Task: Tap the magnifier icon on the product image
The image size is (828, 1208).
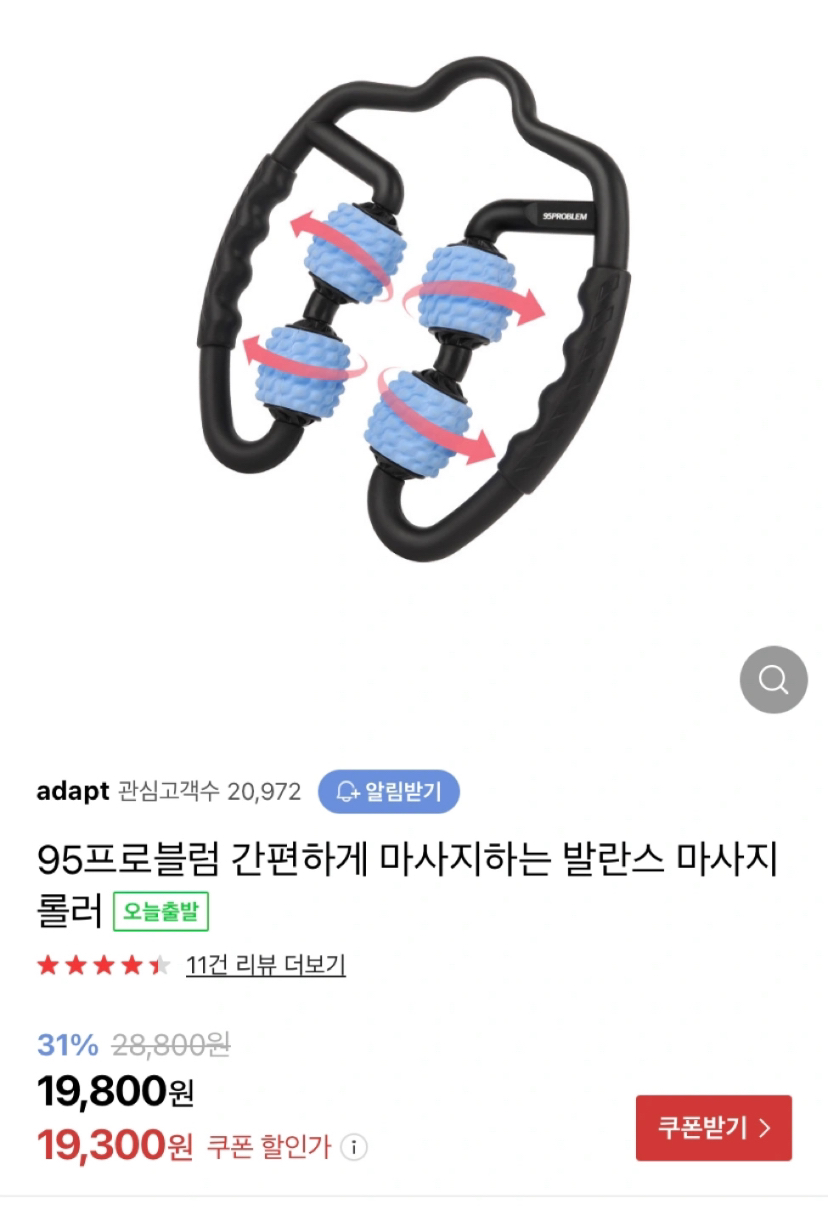Action: coord(773,680)
